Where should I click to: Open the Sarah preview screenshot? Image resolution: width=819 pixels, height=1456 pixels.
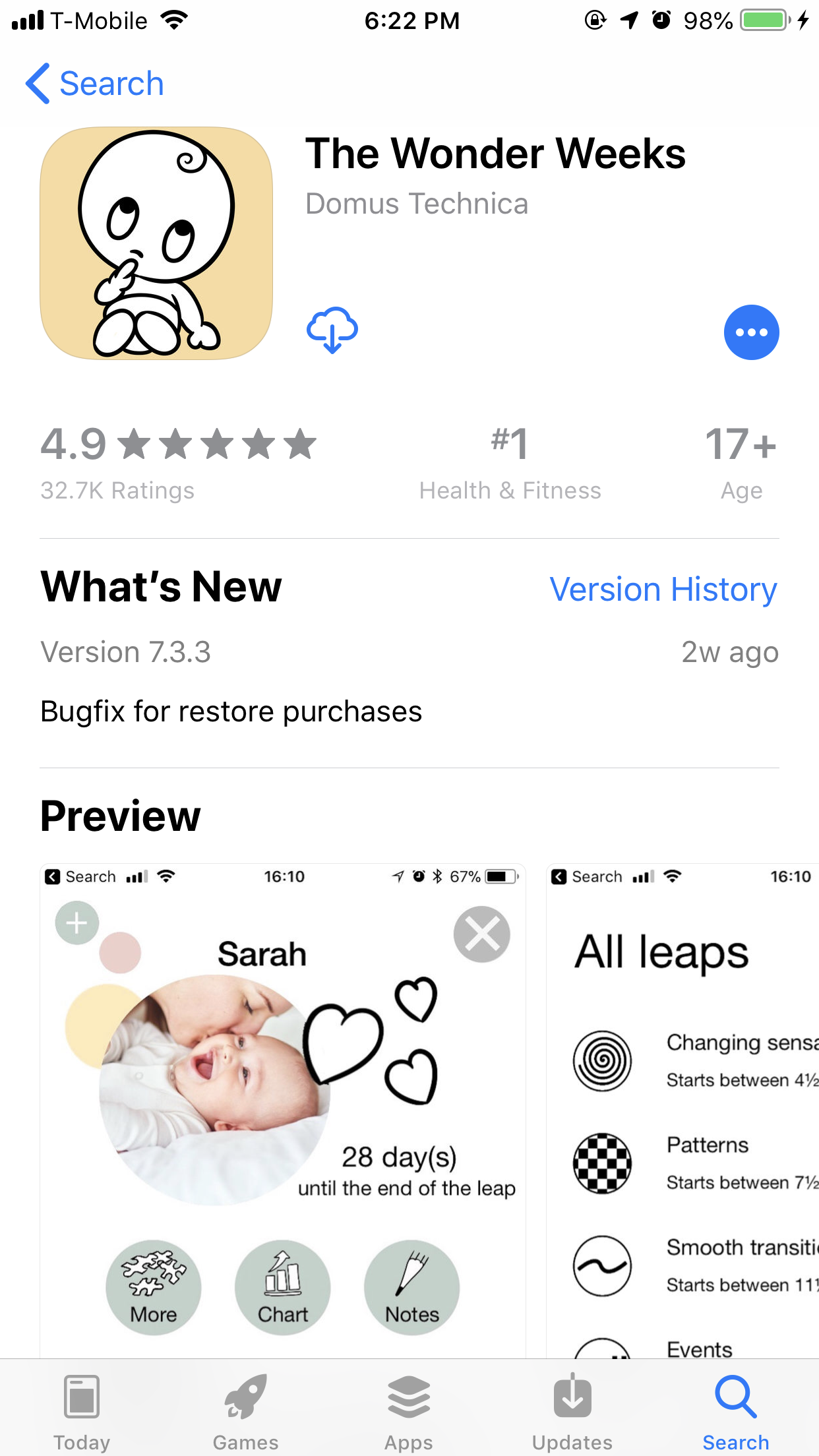pos(282,1108)
